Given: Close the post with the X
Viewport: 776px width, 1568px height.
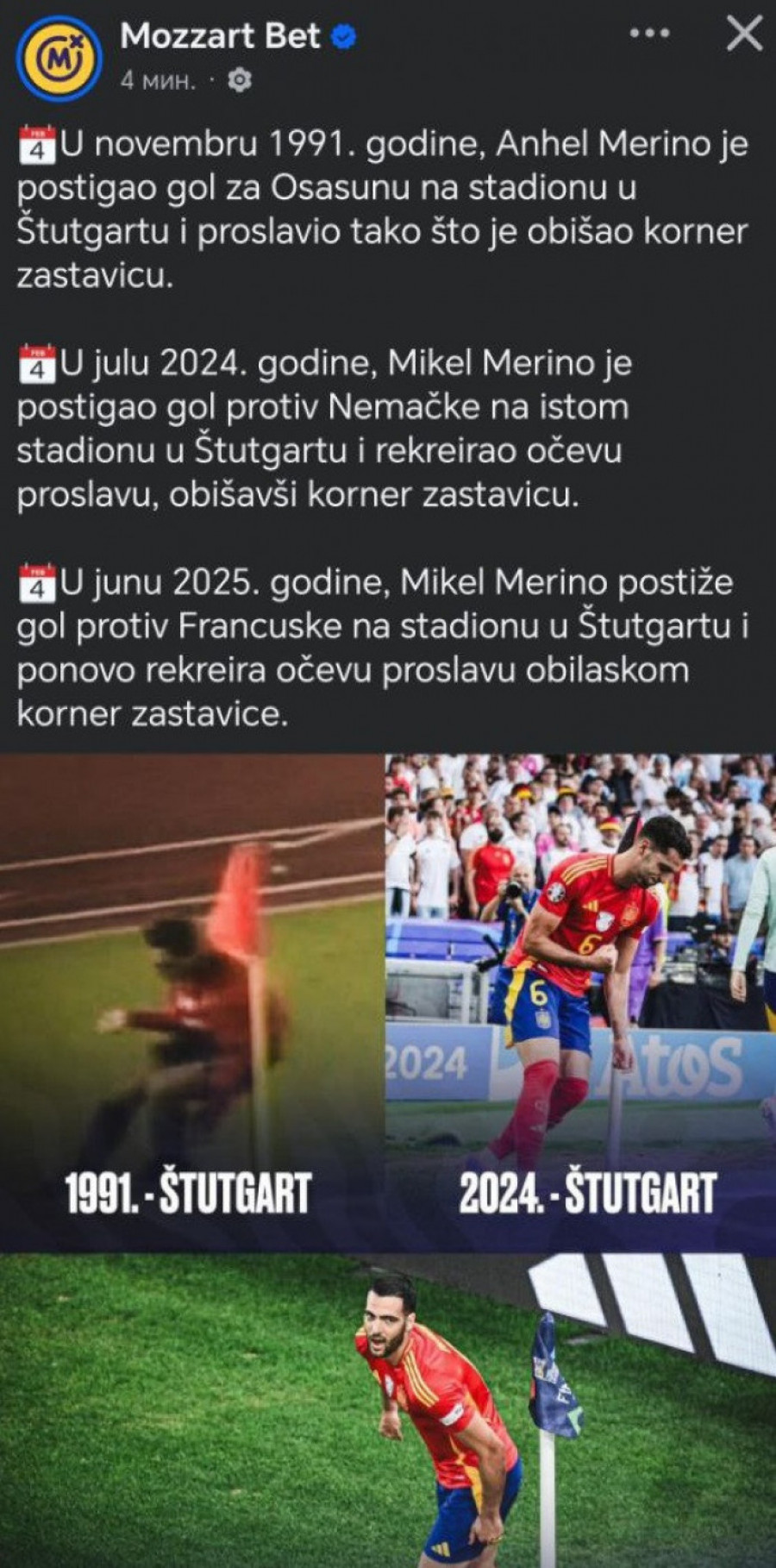Looking at the screenshot, I should coord(743,34).
